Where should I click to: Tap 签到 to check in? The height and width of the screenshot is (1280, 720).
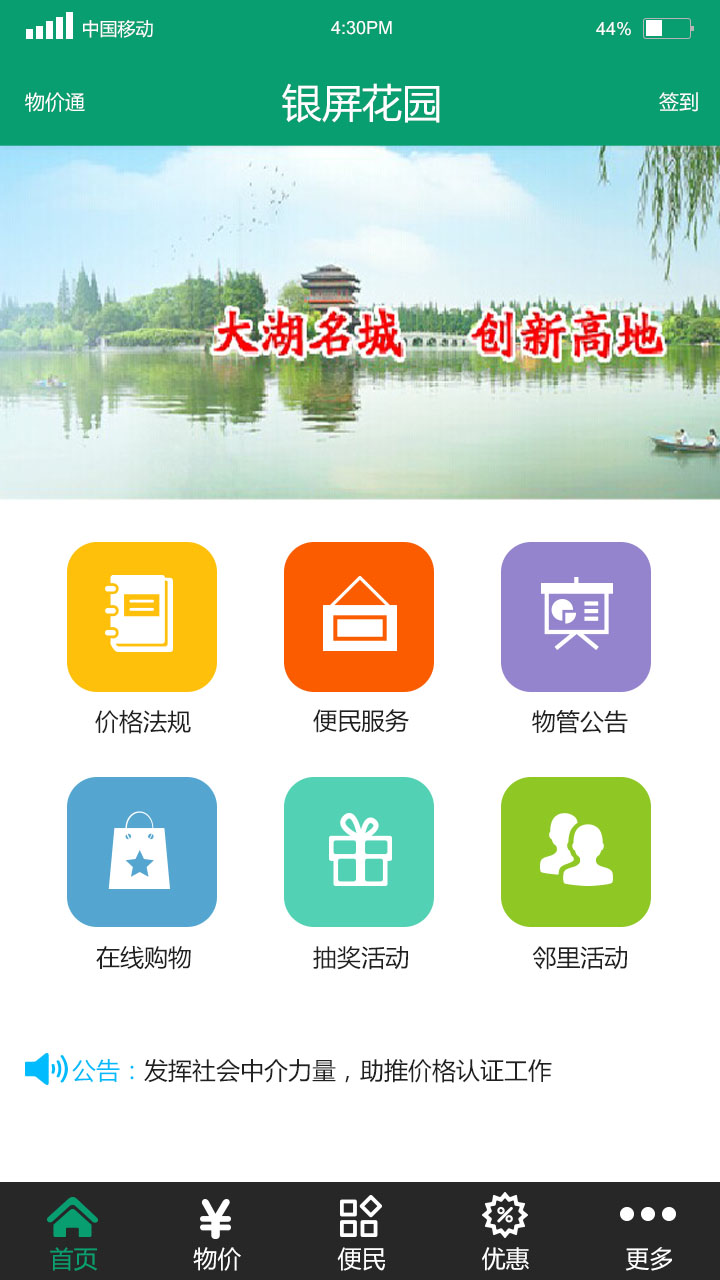pyautogui.click(x=678, y=102)
